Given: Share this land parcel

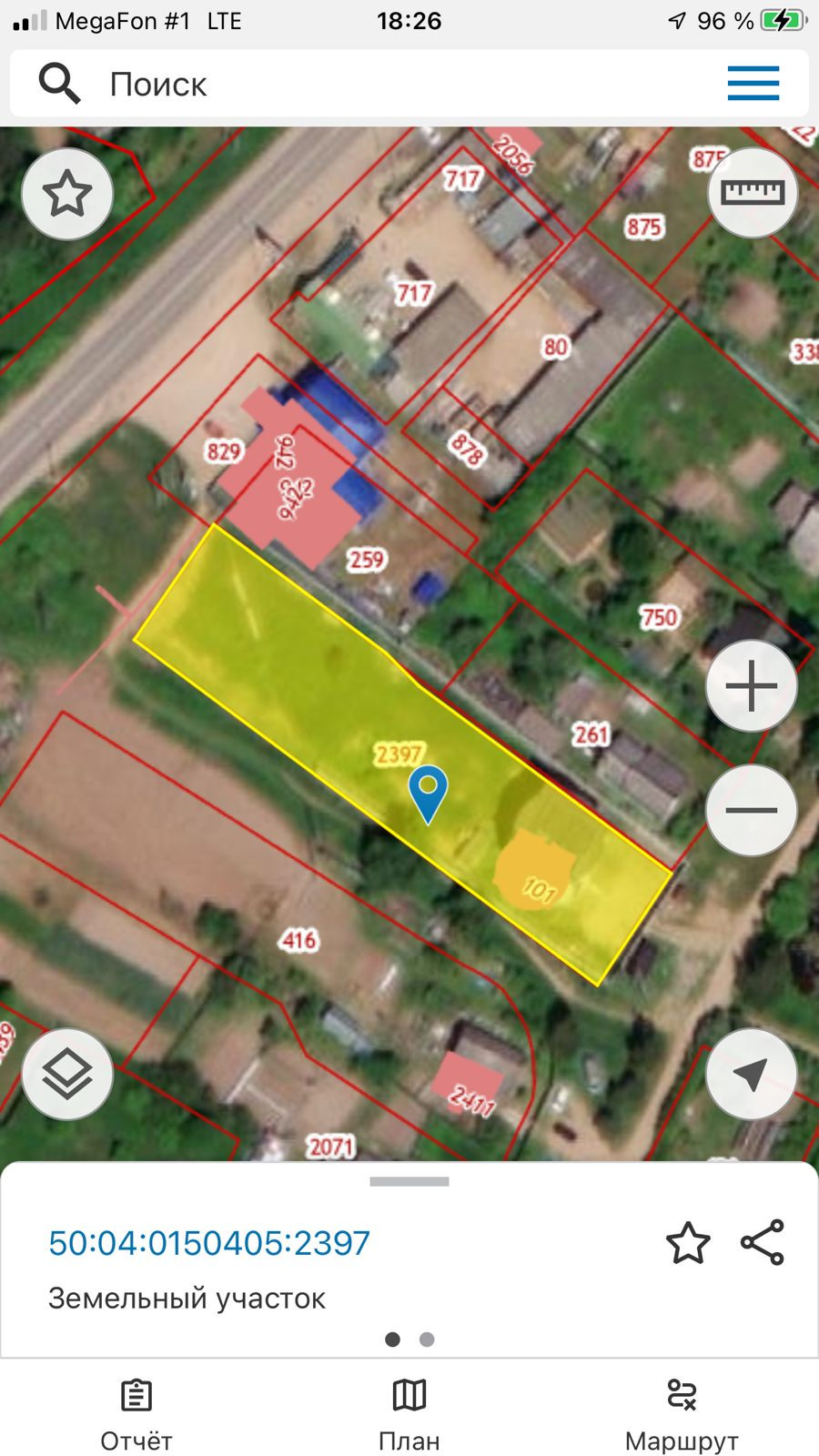Looking at the screenshot, I should click(763, 1243).
